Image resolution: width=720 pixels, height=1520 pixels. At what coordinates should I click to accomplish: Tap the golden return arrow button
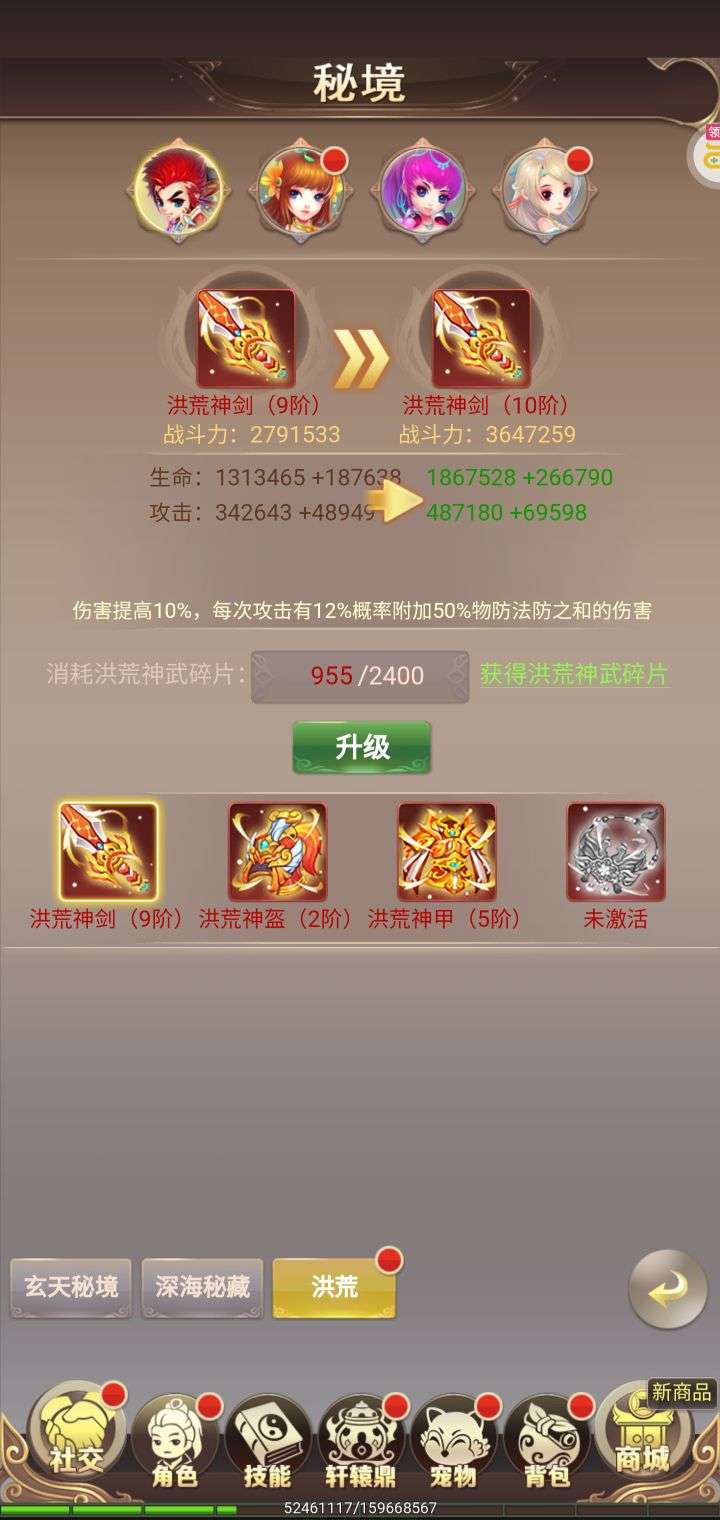click(668, 1289)
